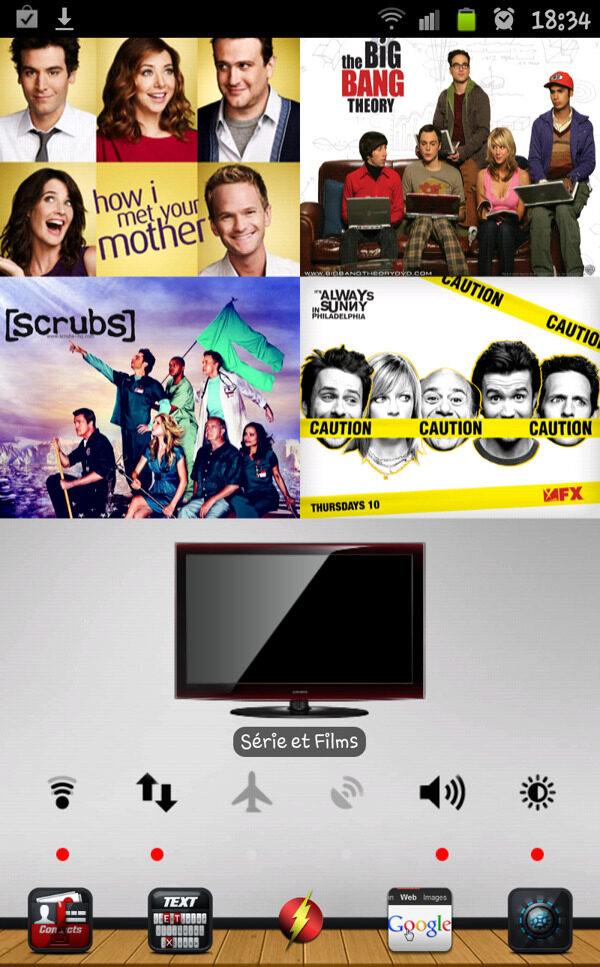The image size is (600, 967).
Task: Toggle mobile data off
Action: click(157, 794)
